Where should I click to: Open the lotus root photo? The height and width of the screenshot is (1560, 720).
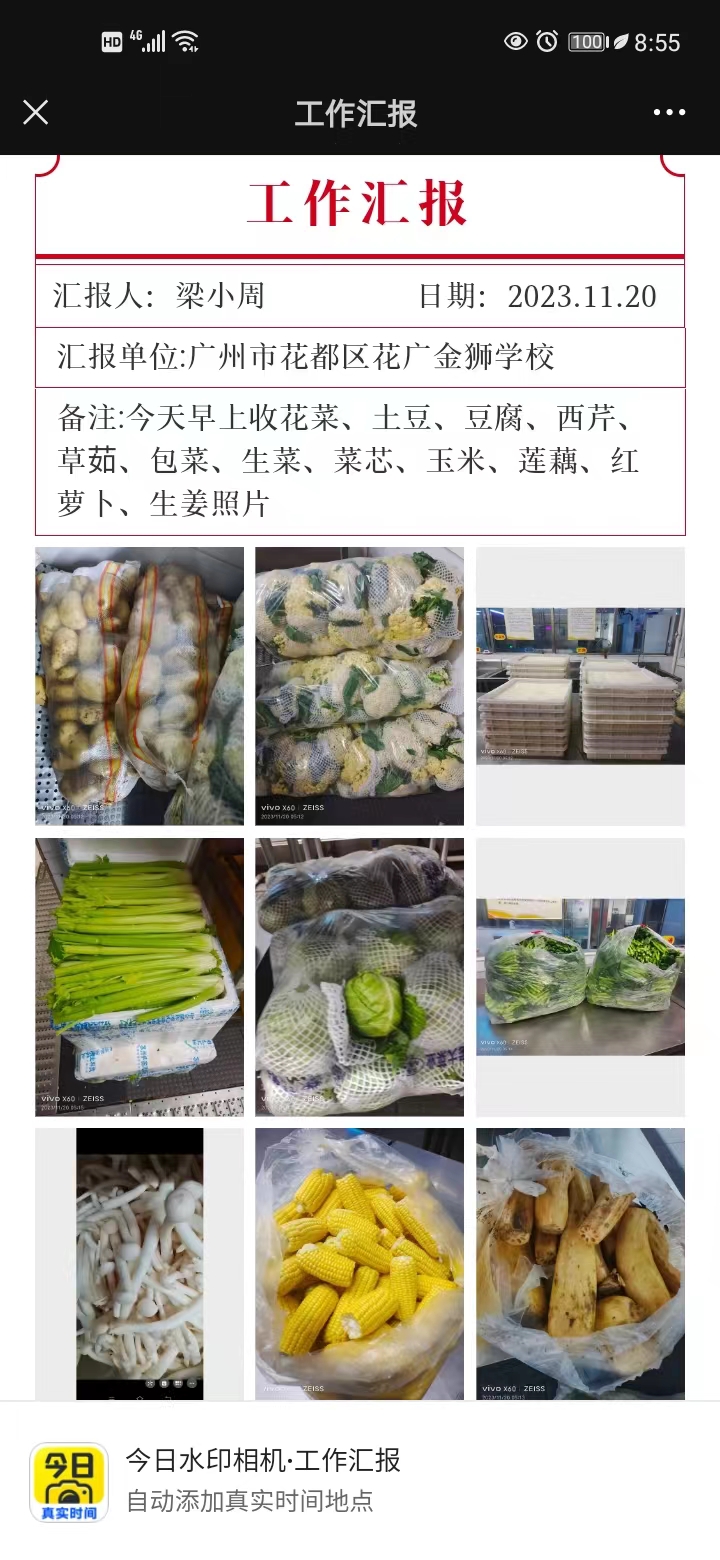(580, 1264)
